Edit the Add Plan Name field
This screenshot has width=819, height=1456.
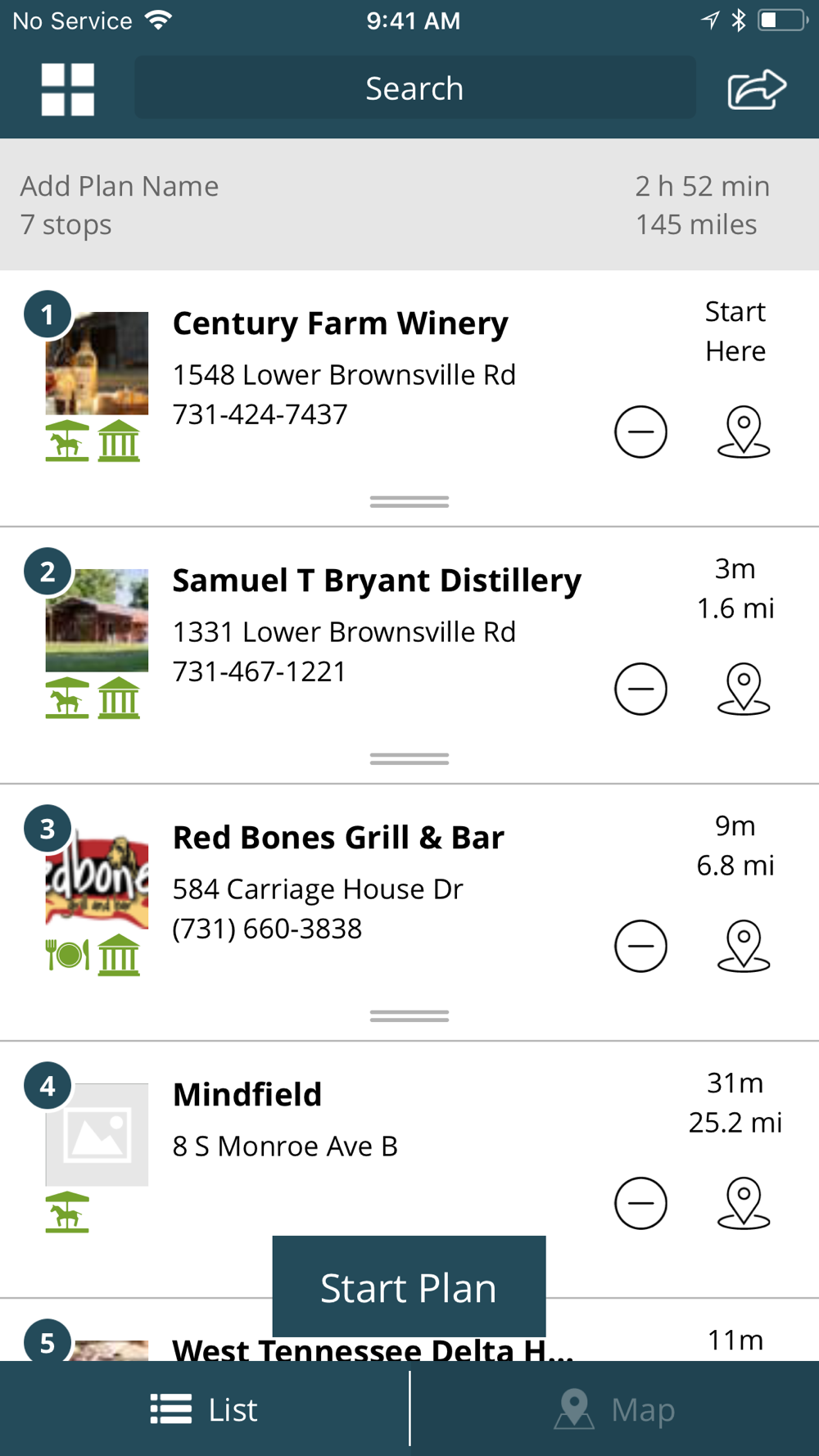120,187
